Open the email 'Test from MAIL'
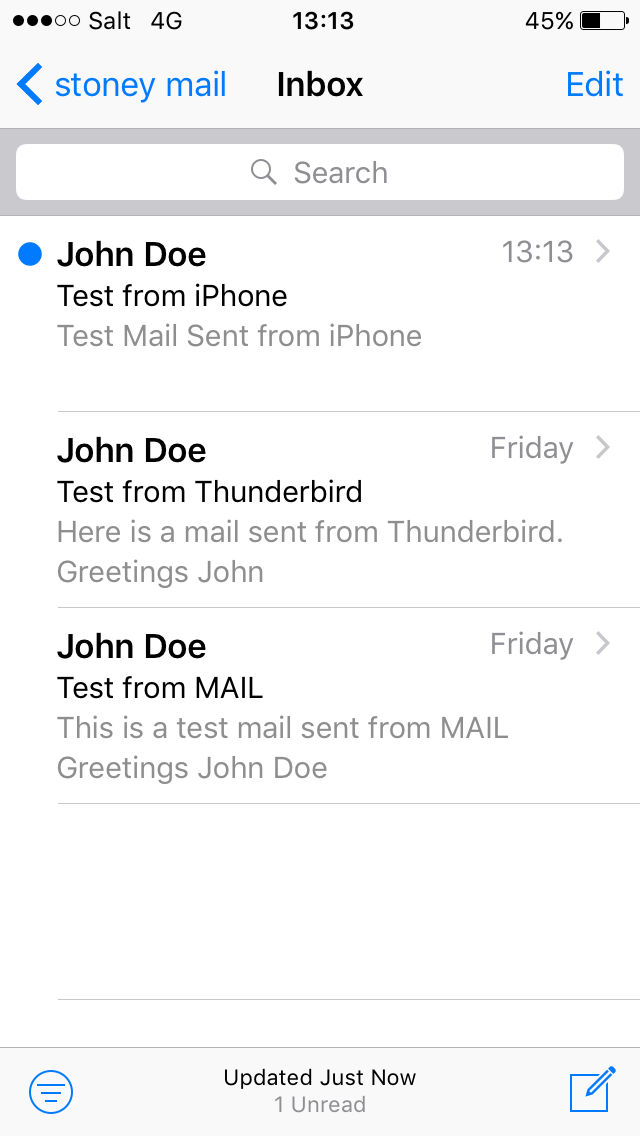 click(x=320, y=705)
